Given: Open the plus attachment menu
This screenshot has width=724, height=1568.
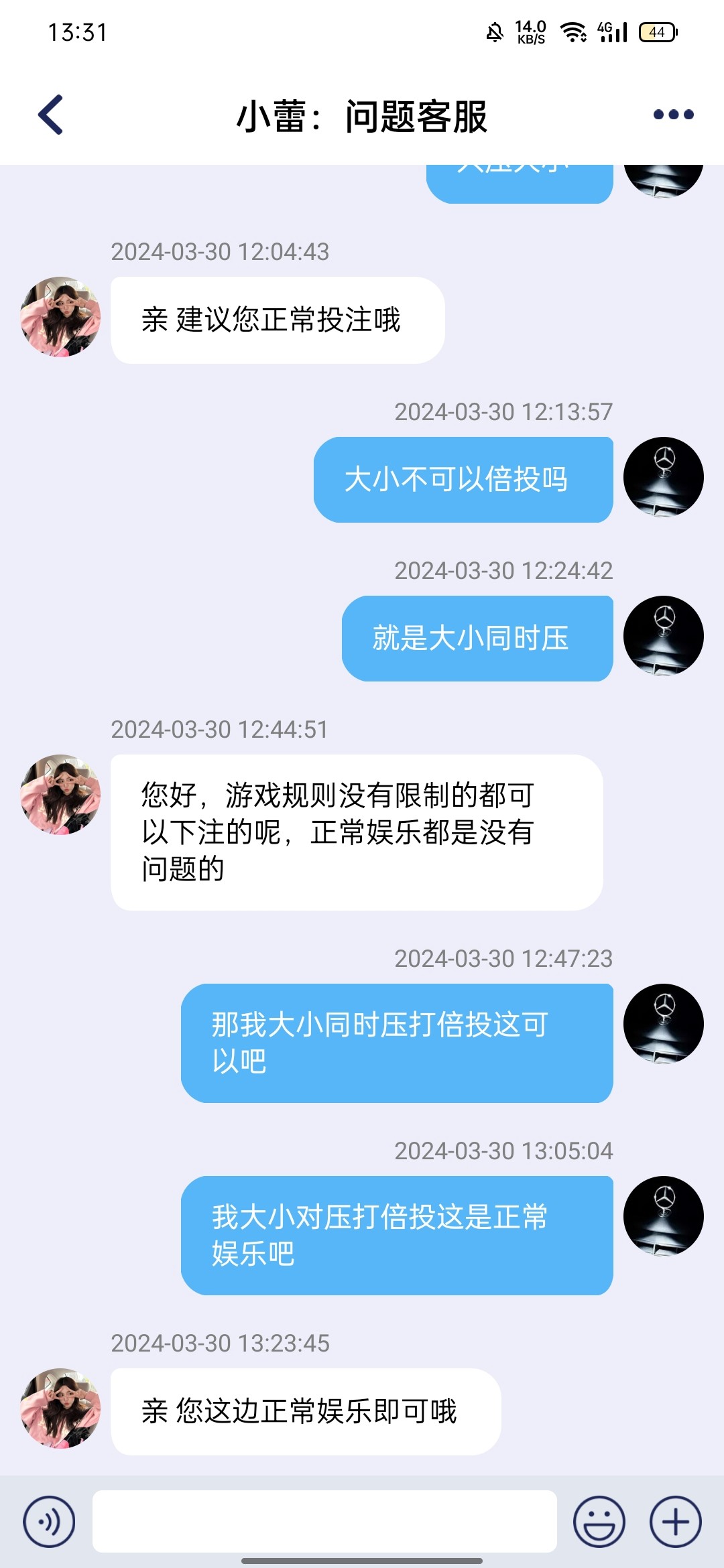Looking at the screenshot, I should 675,1522.
